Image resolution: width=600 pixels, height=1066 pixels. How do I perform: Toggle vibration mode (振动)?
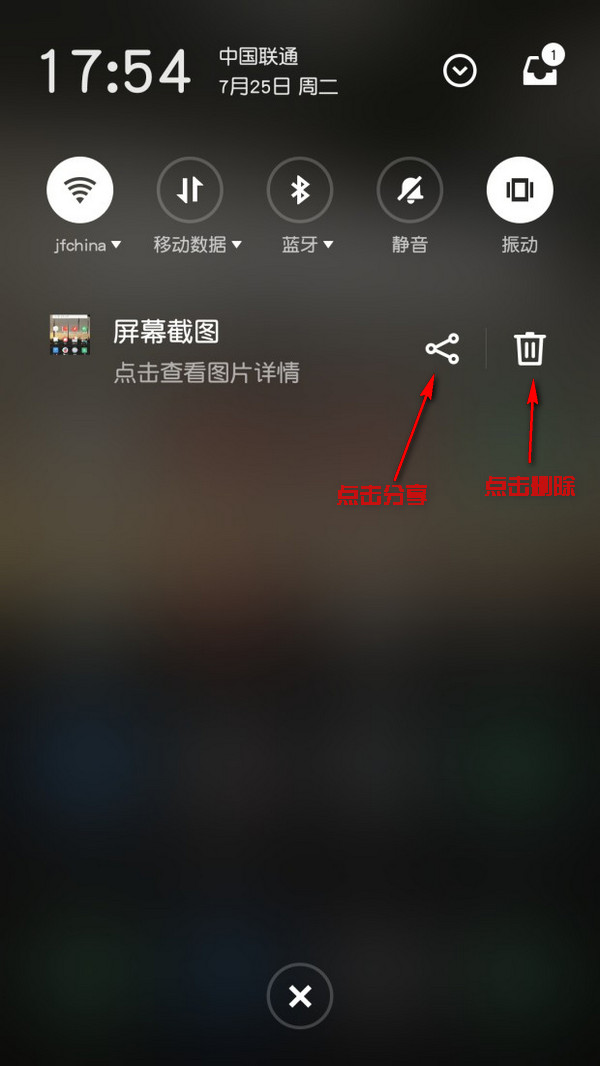520,190
